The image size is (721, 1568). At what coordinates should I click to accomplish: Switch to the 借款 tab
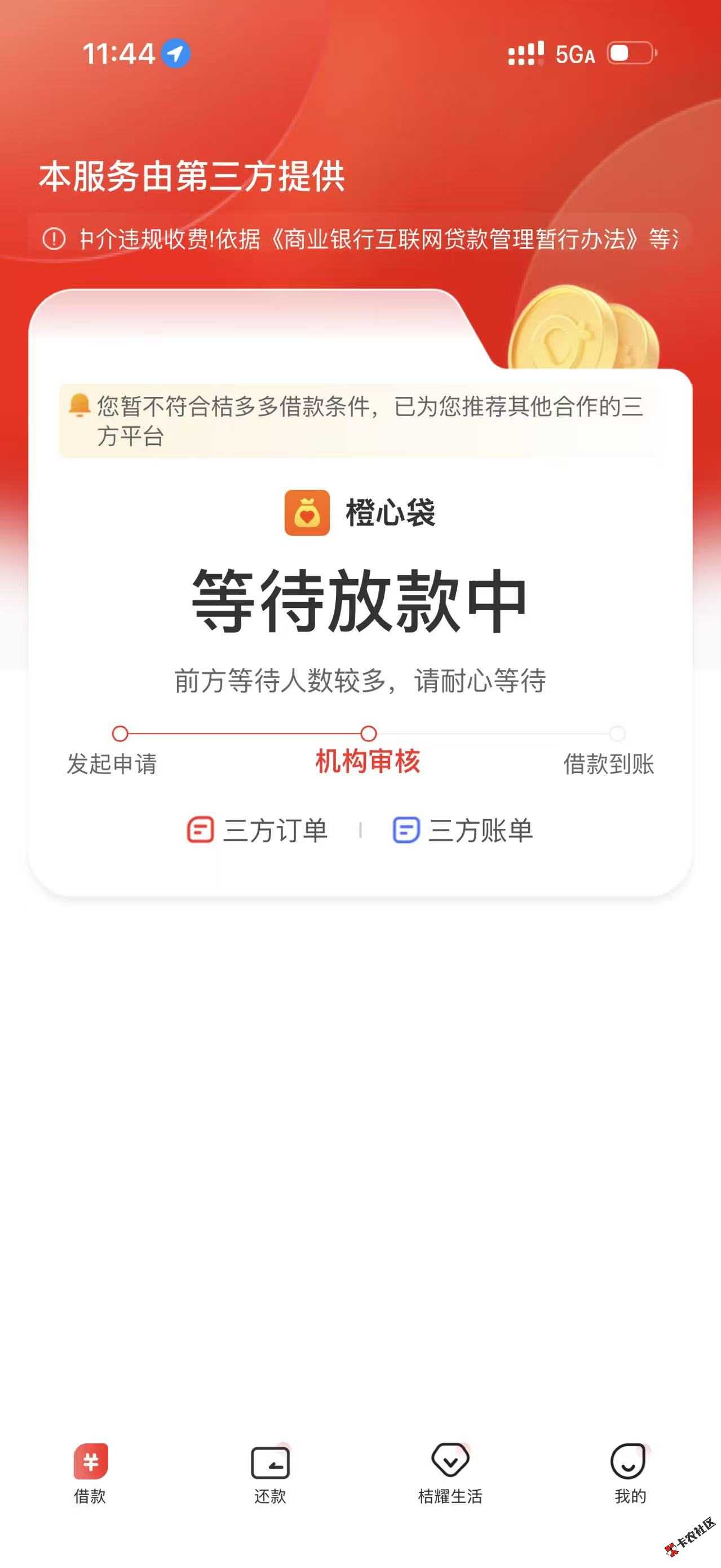[x=90, y=1473]
